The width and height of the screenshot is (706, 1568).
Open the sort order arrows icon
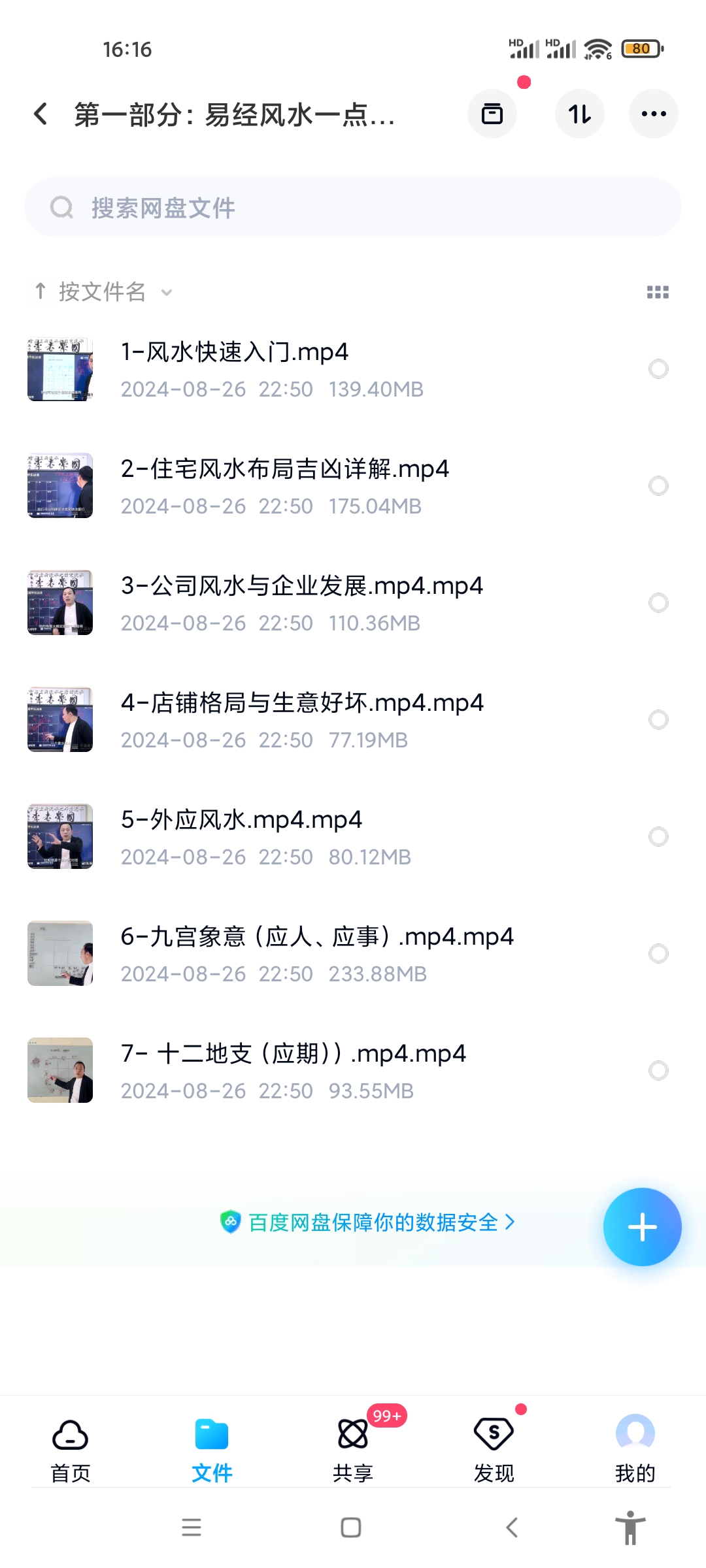pyautogui.click(x=579, y=114)
